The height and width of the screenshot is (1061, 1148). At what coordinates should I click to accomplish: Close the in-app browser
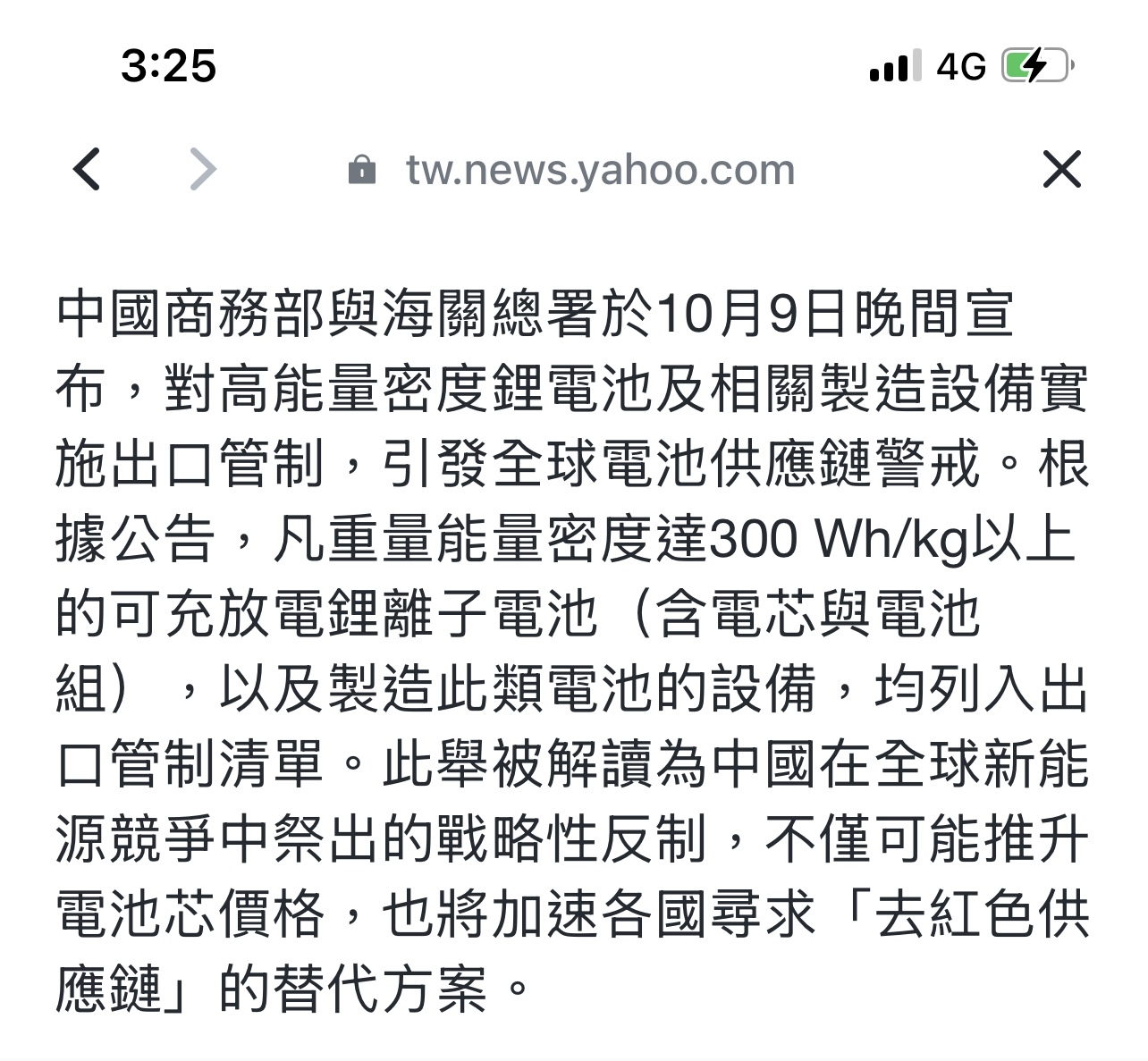pos(1061,169)
